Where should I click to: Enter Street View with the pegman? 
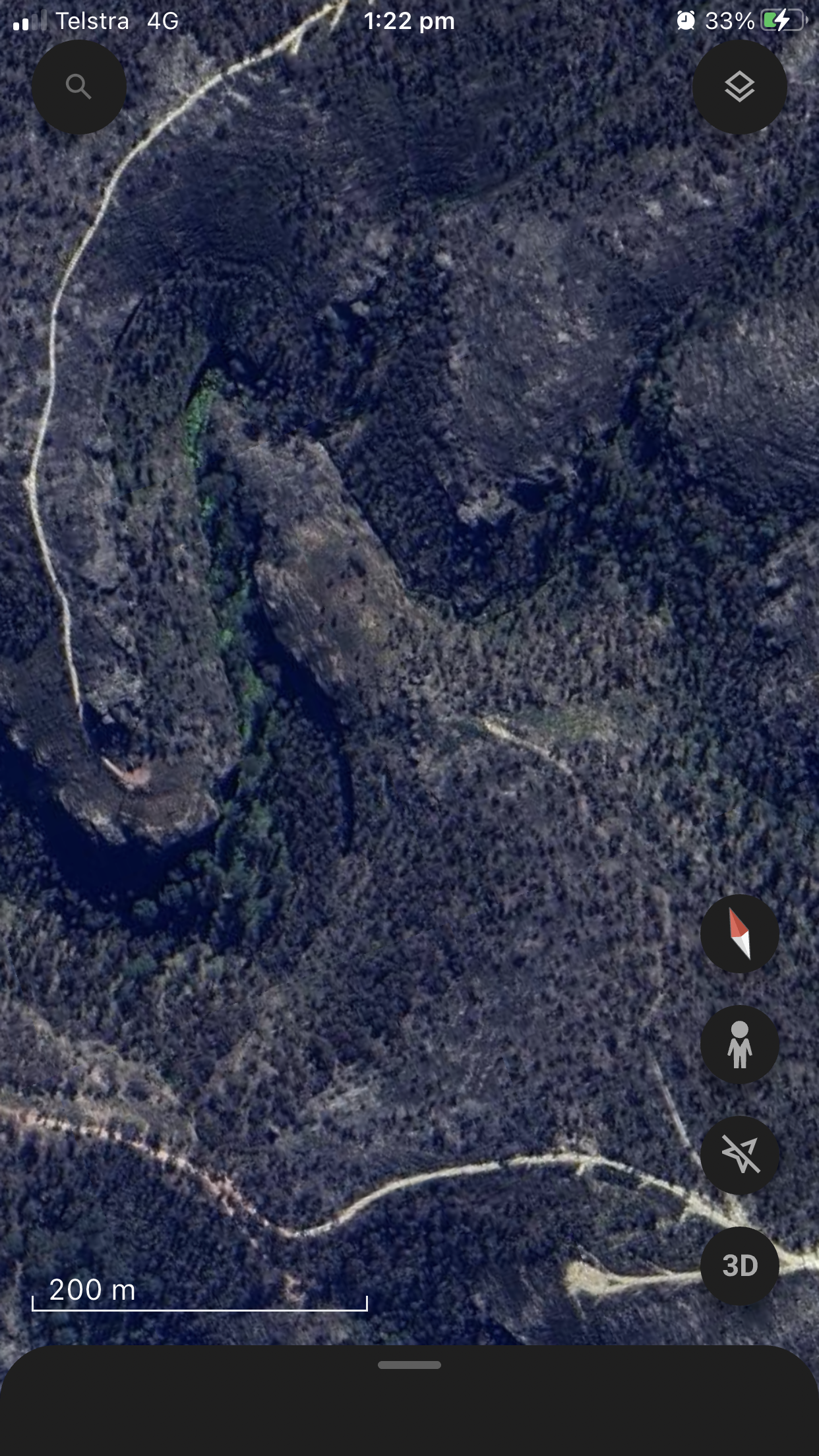(x=739, y=1045)
